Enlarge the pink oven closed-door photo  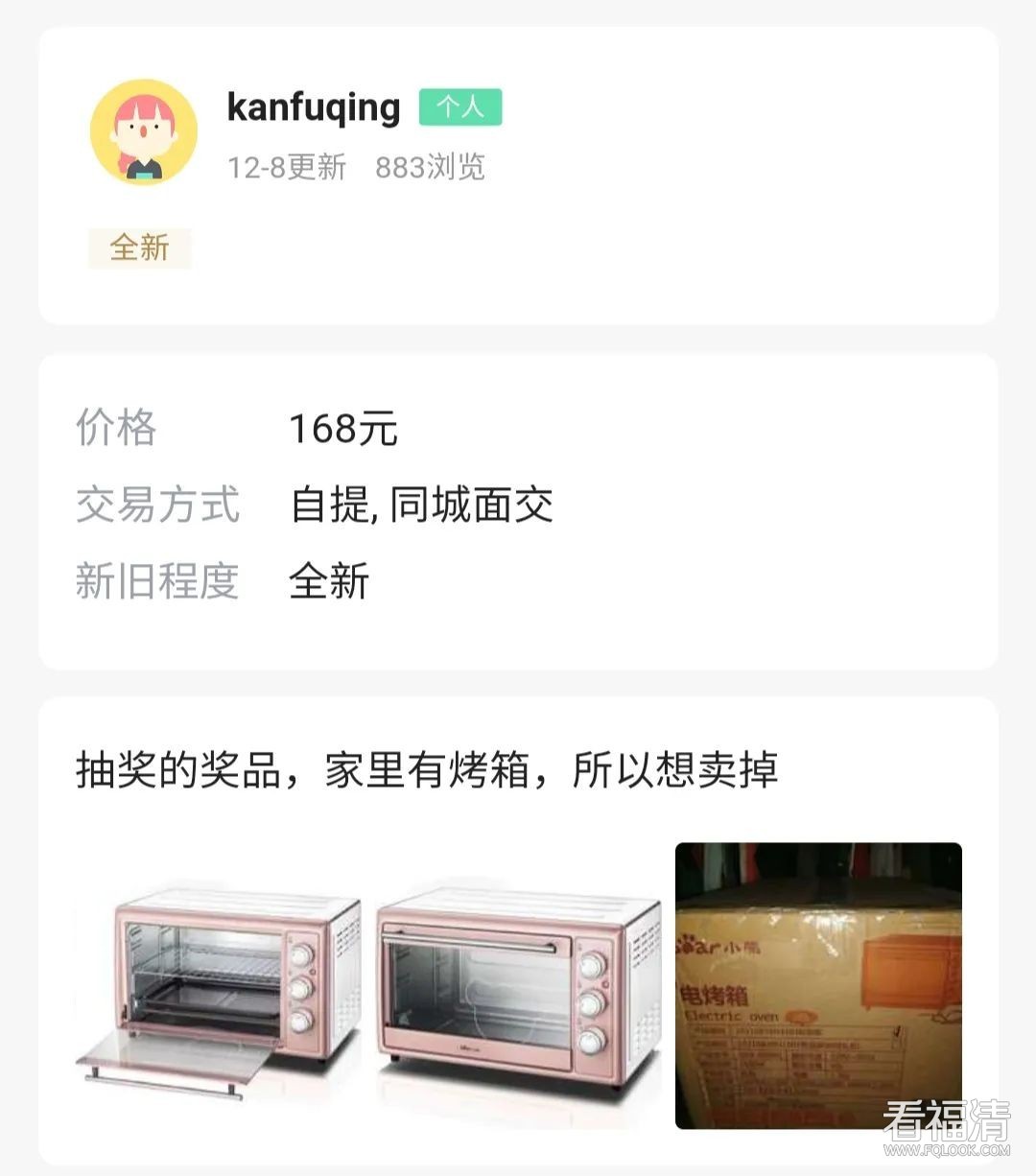[x=519, y=988]
